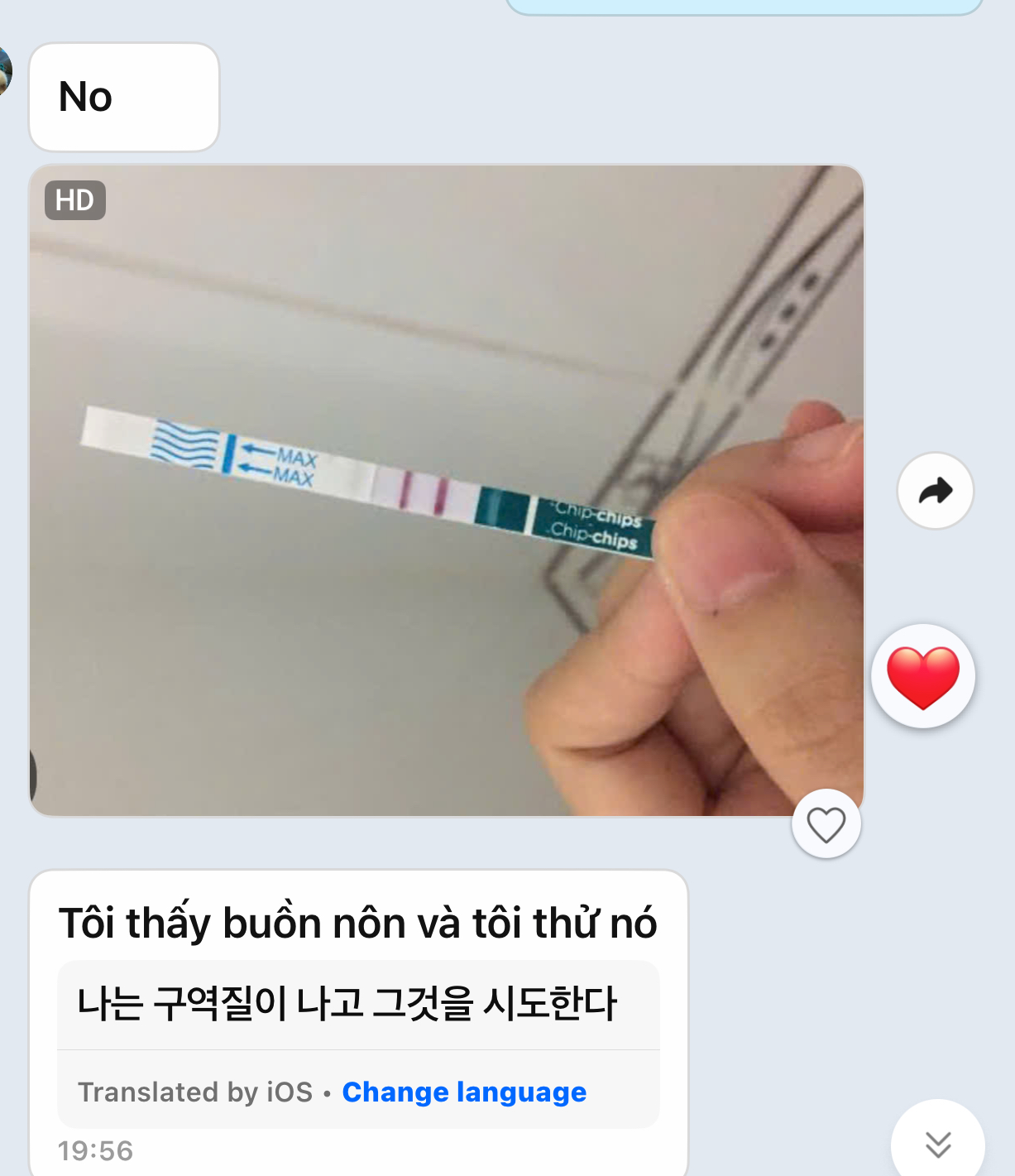This screenshot has width=1015, height=1176.
Task: Tap the red heart reaction button
Action: coord(922,676)
